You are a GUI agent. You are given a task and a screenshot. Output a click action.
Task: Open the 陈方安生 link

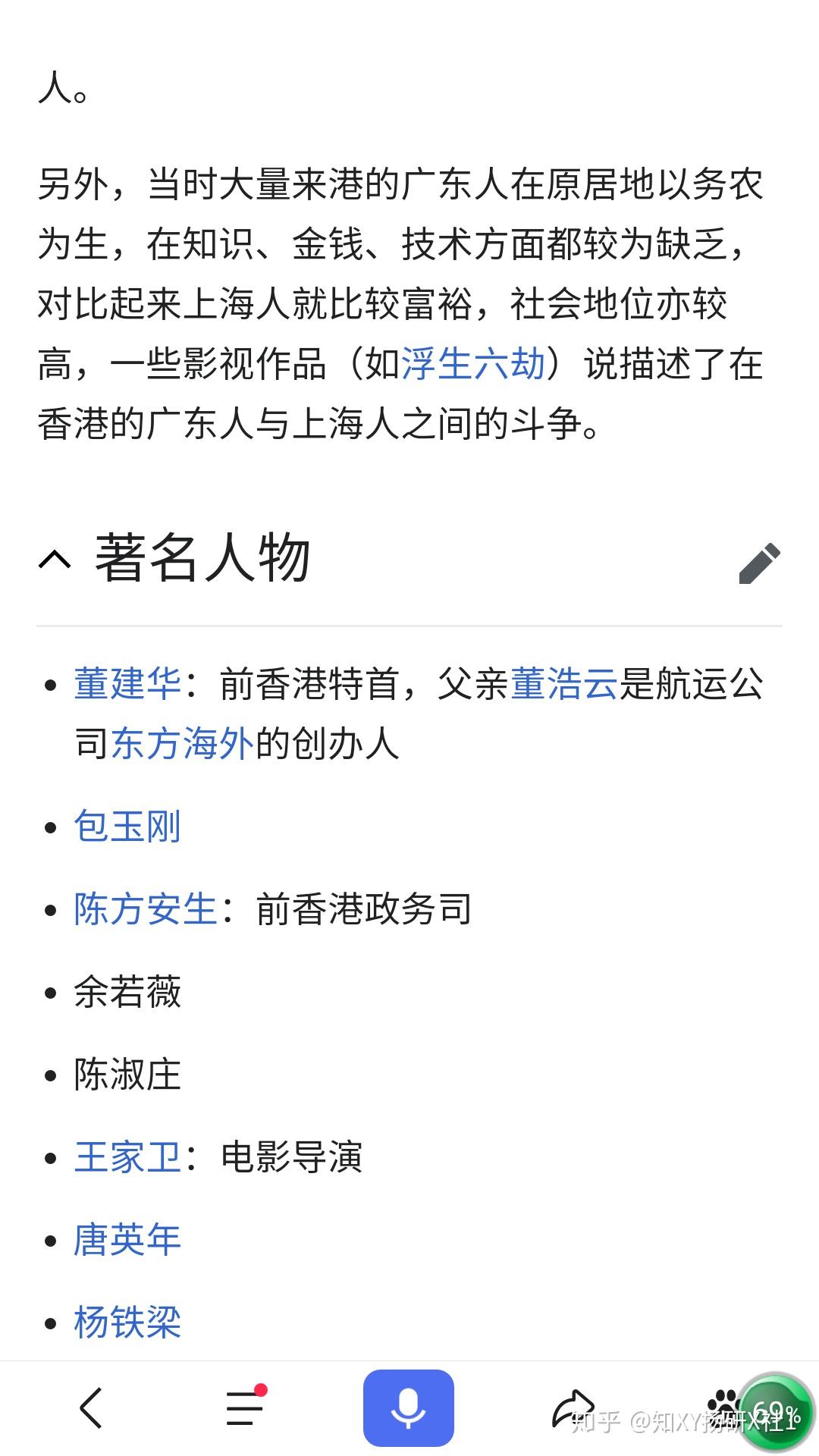(x=146, y=908)
